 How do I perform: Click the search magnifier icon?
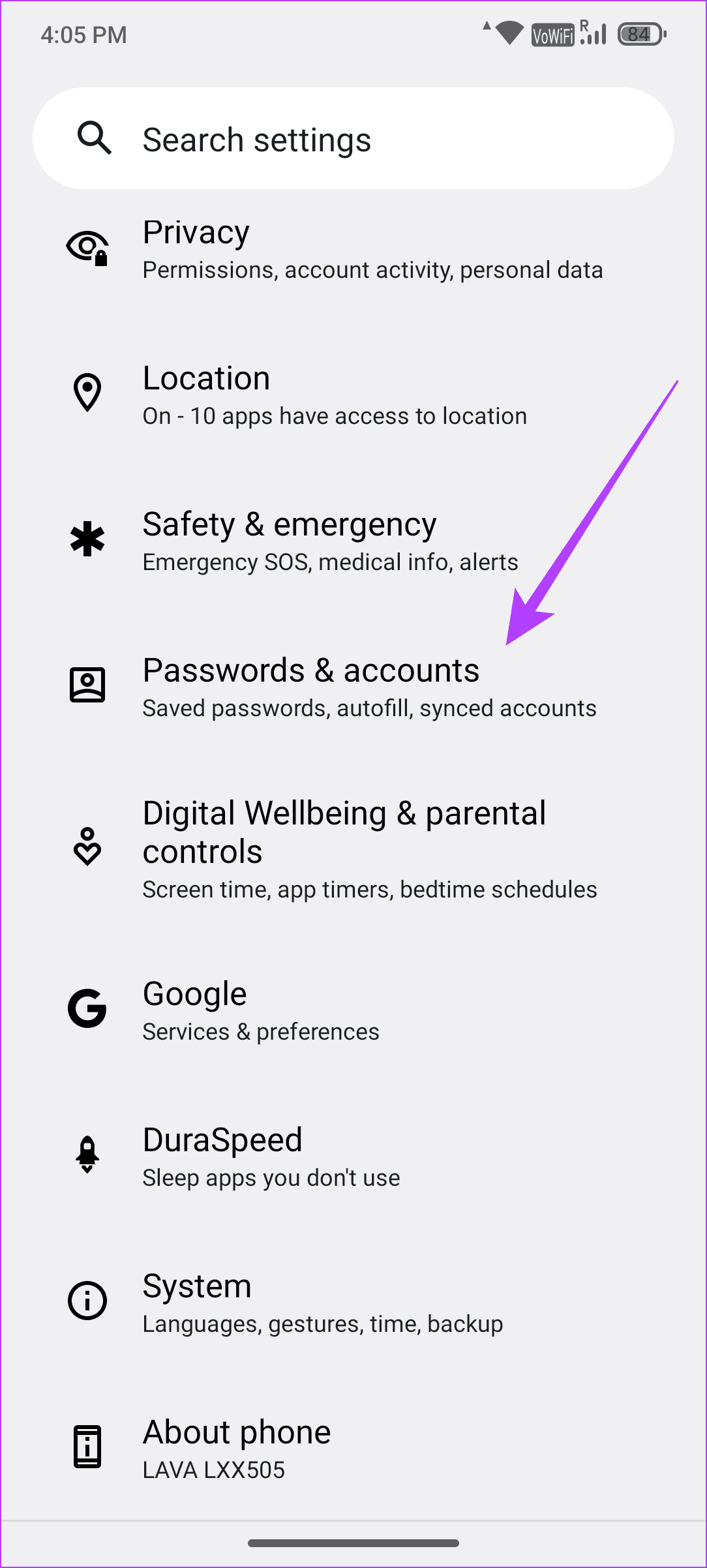tap(95, 138)
